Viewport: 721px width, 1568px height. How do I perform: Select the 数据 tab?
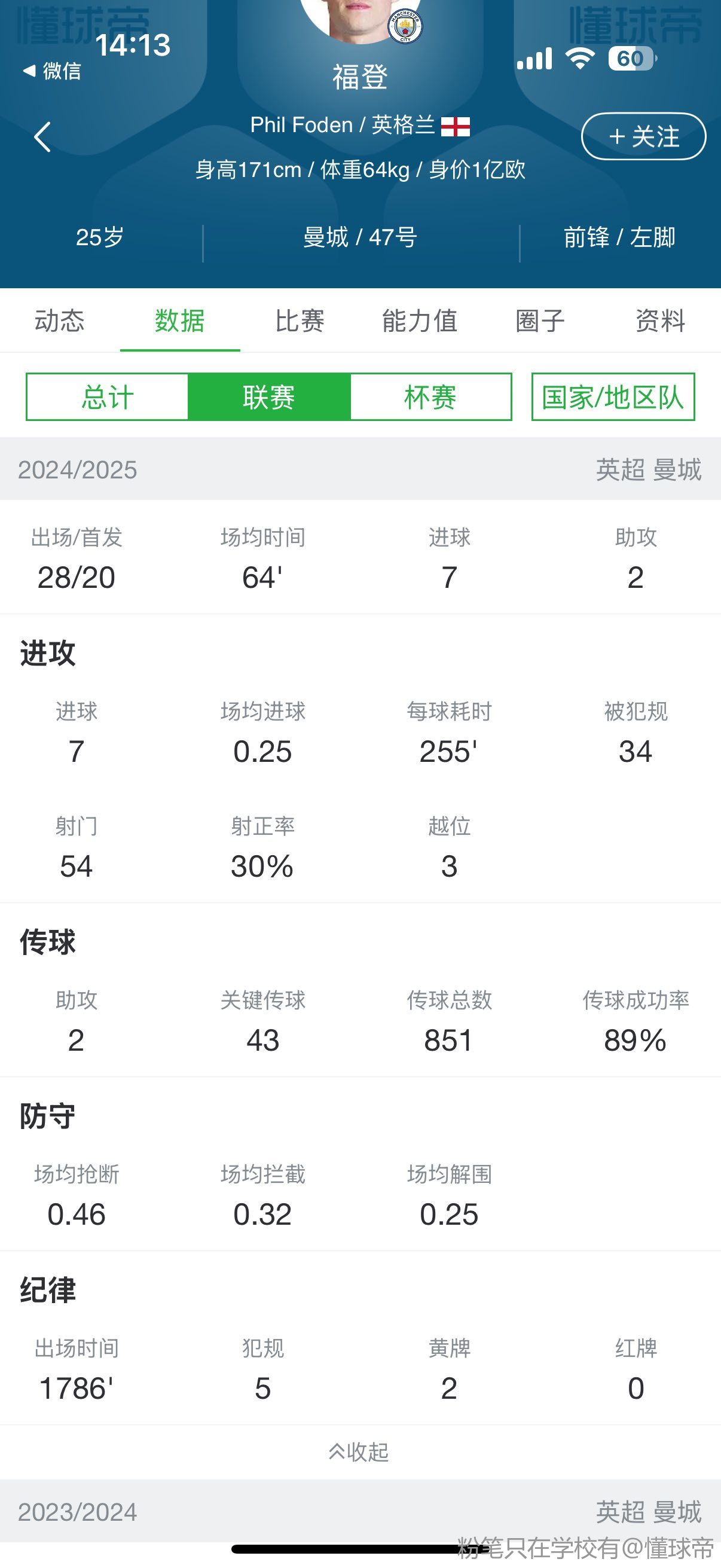(x=179, y=321)
